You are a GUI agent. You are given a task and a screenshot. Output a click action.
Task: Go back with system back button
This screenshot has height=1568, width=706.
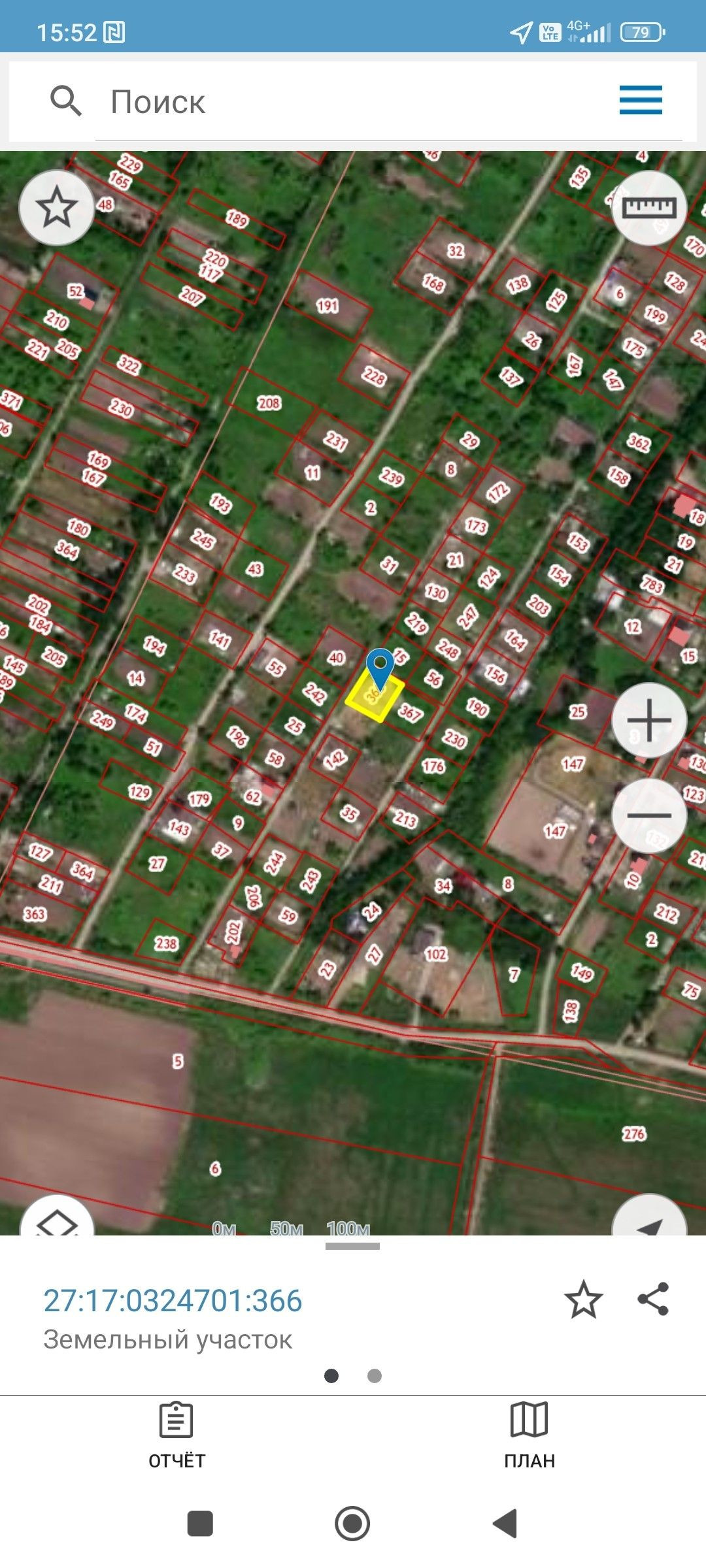[x=505, y=1524]
